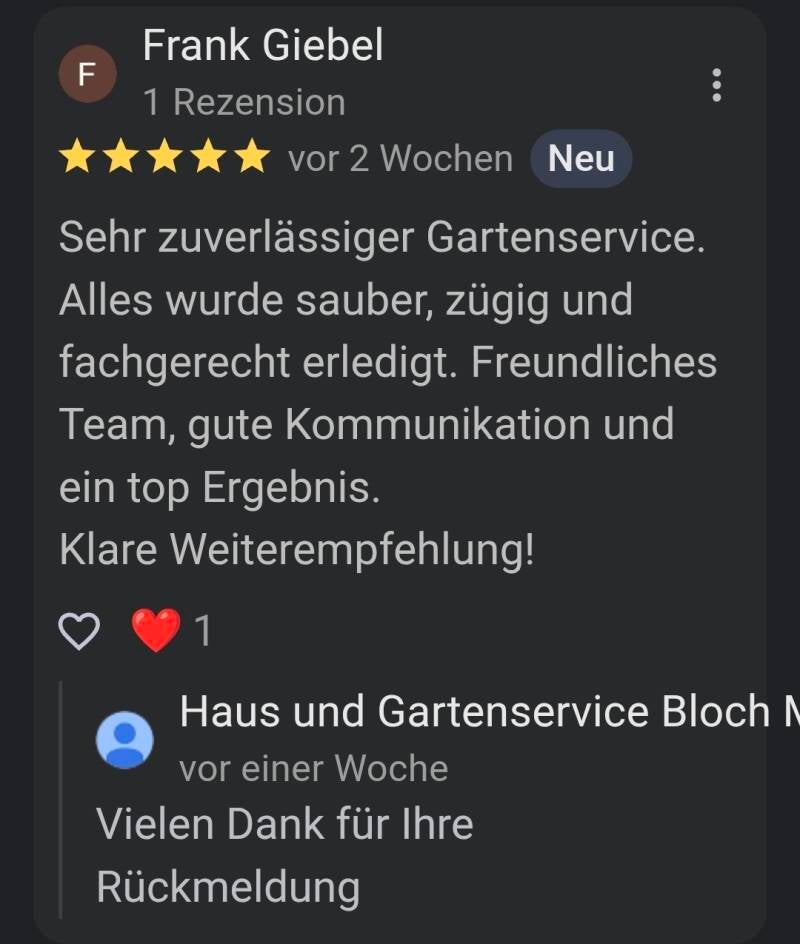Open the overflow menu on Frank Giebel's review

tap(716, 86)
